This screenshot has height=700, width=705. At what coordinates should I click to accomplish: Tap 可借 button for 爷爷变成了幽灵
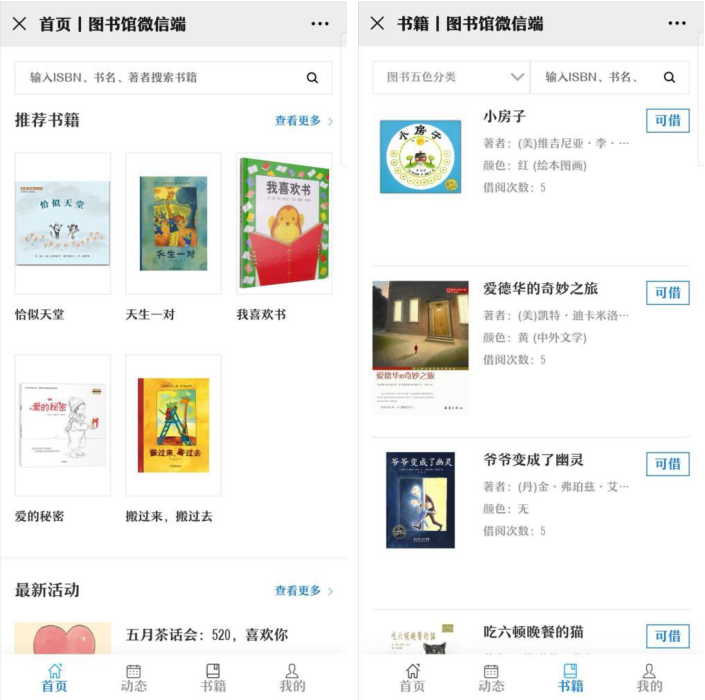coord(667,464)
